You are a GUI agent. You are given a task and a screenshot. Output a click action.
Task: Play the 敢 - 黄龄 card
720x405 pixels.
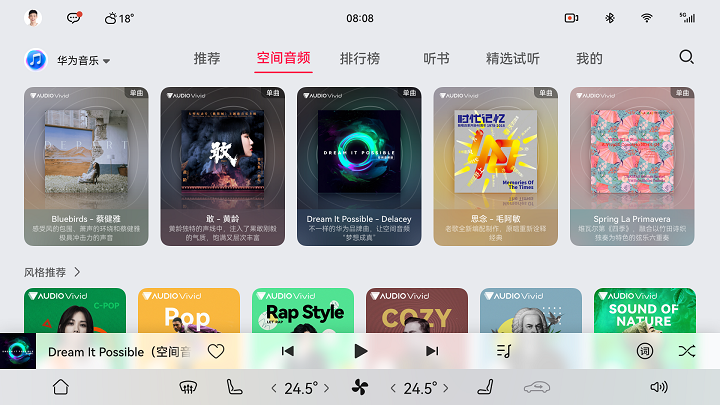(x=224, y=166)
